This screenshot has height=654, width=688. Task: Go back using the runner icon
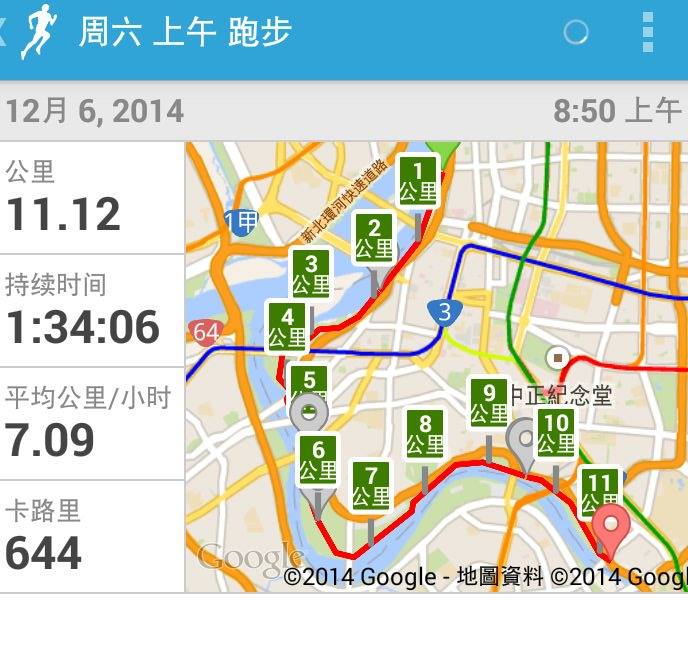click(36, 33)
